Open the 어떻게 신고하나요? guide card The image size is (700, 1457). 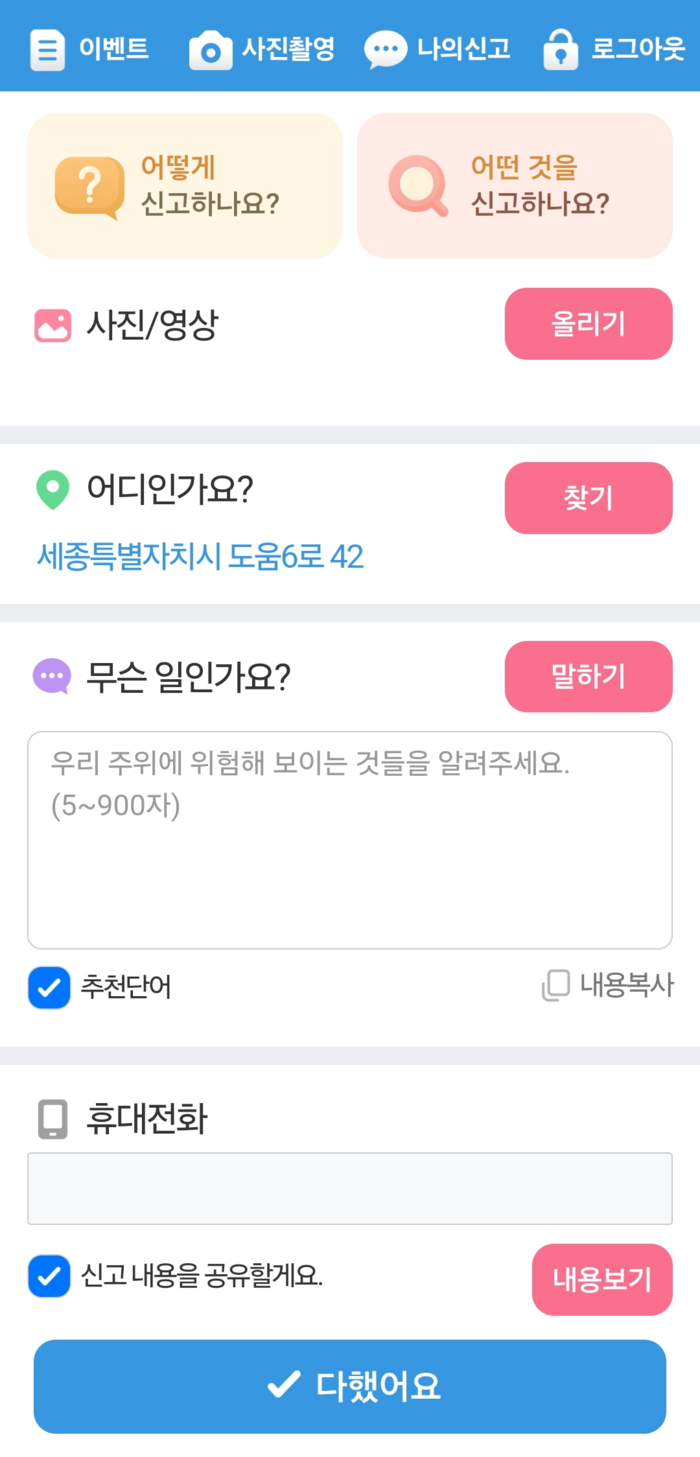[185, 186]
